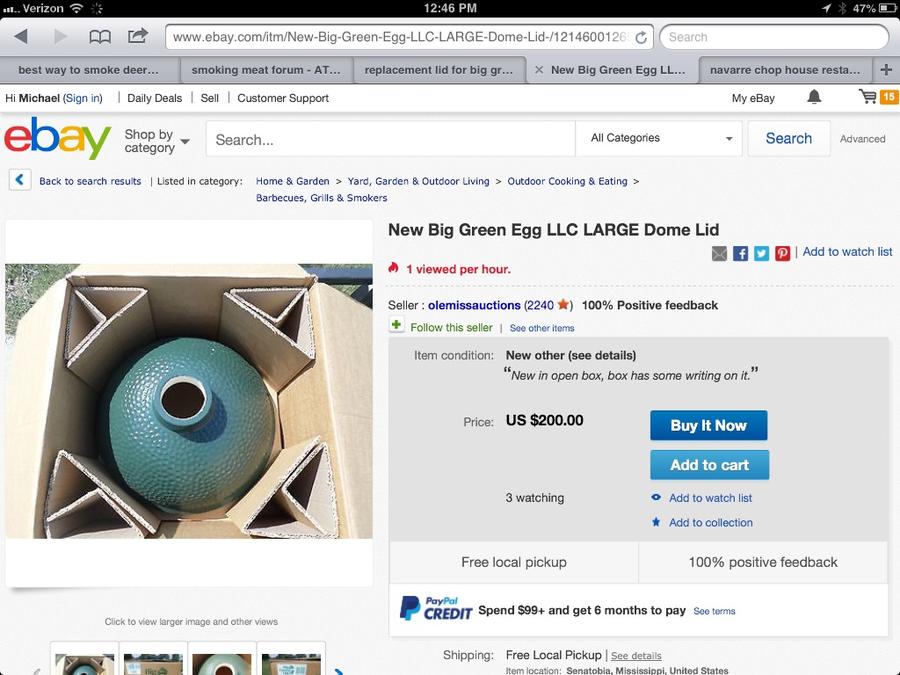The width and height of the screenshot is (900, 675).
Task: Return to search results
Action: (x=89, y=181)
